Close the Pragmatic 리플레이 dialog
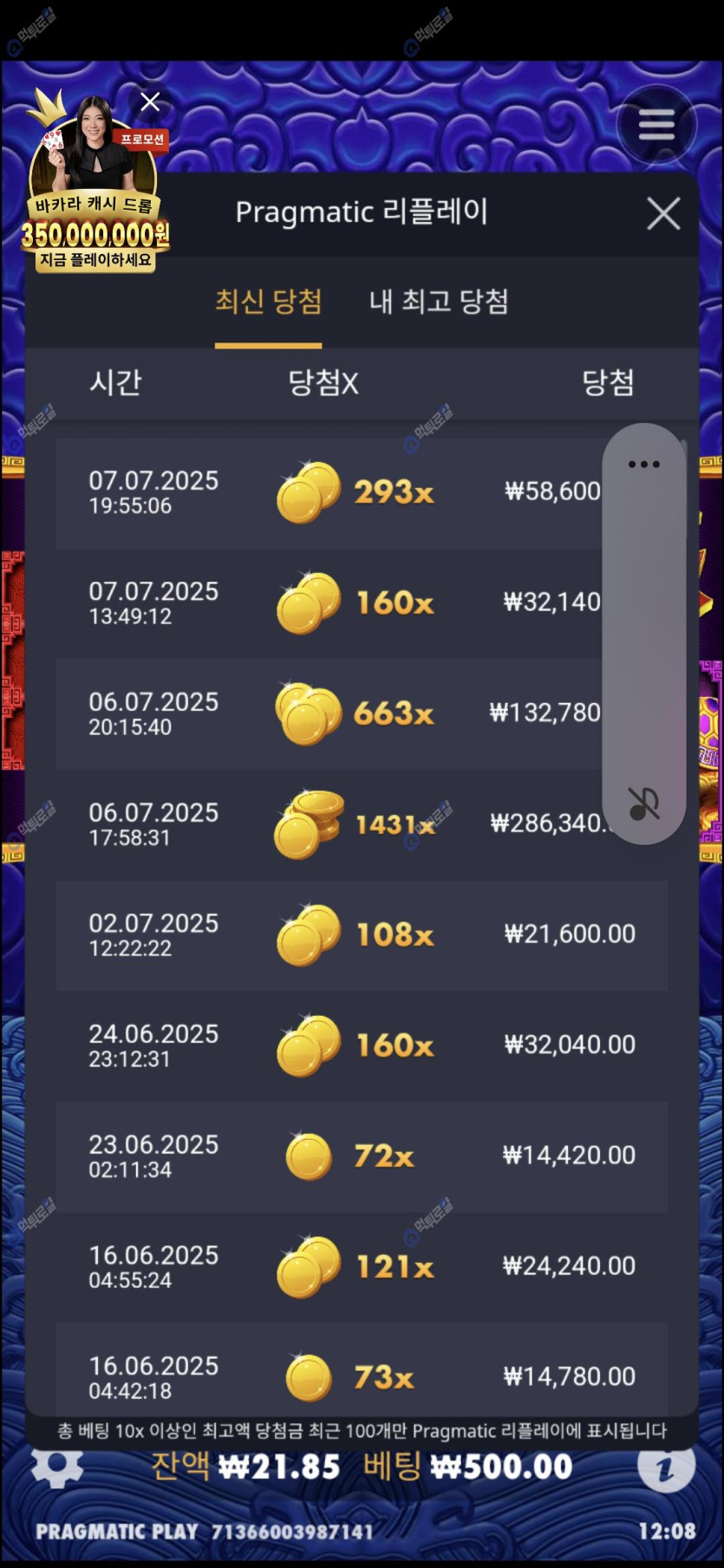Image resolution: width=724 pixels, height=1568 pixels. point(663,213)
